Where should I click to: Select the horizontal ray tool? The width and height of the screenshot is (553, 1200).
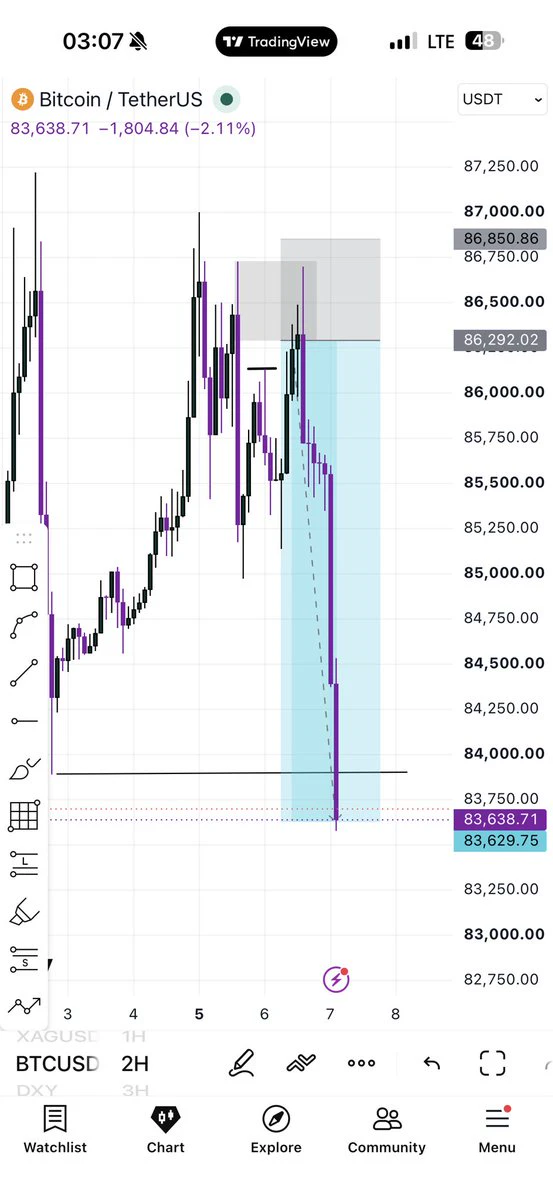pyautogui.click(x=24, y=720)
